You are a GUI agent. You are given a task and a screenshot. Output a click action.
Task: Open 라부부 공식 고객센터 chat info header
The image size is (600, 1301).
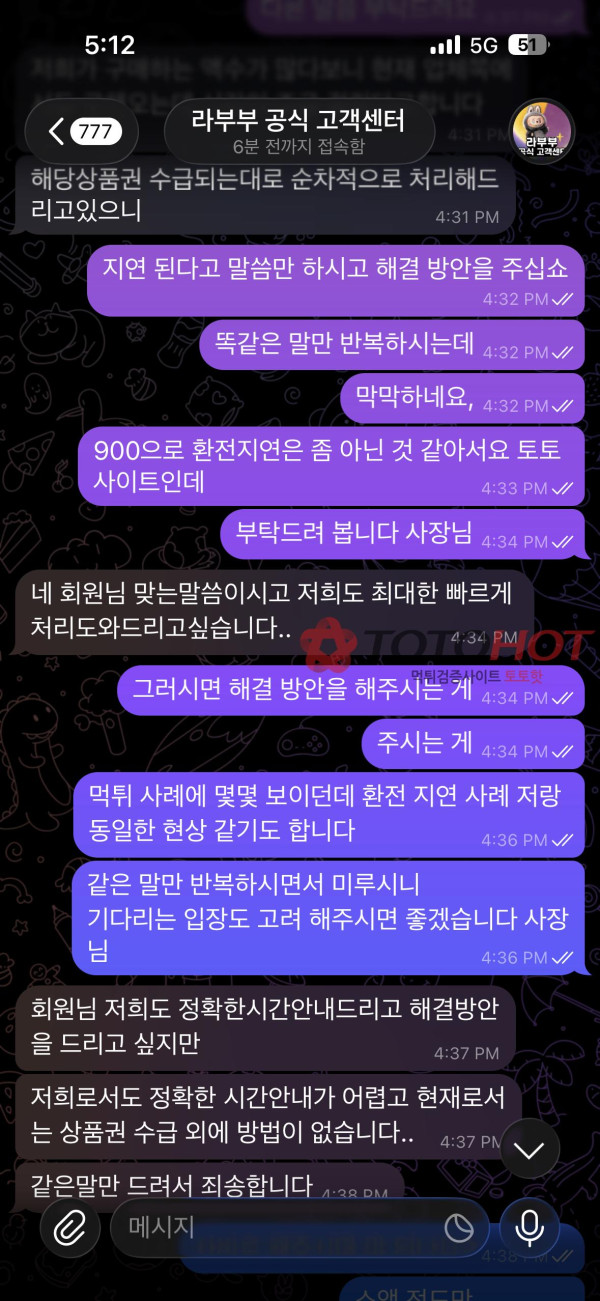point(298,131)
